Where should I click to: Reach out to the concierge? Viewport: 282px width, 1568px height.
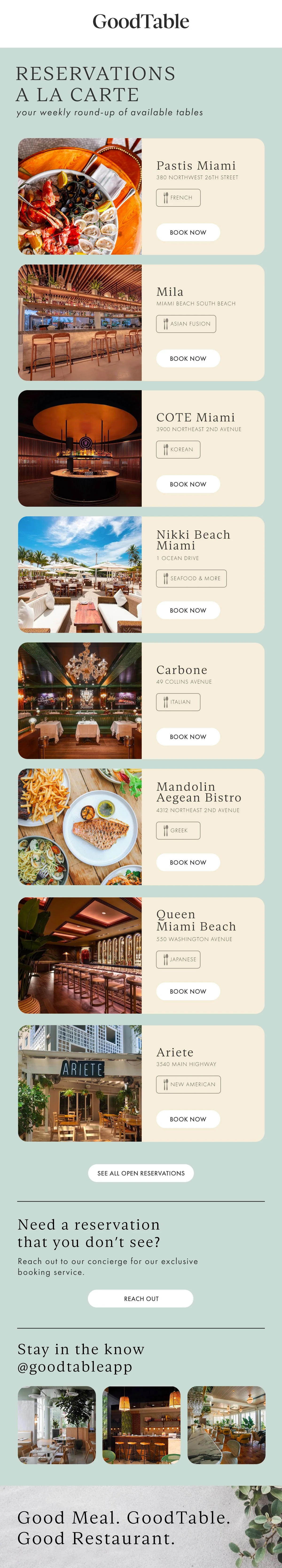pyautogui.click(x=141, y=1298)
